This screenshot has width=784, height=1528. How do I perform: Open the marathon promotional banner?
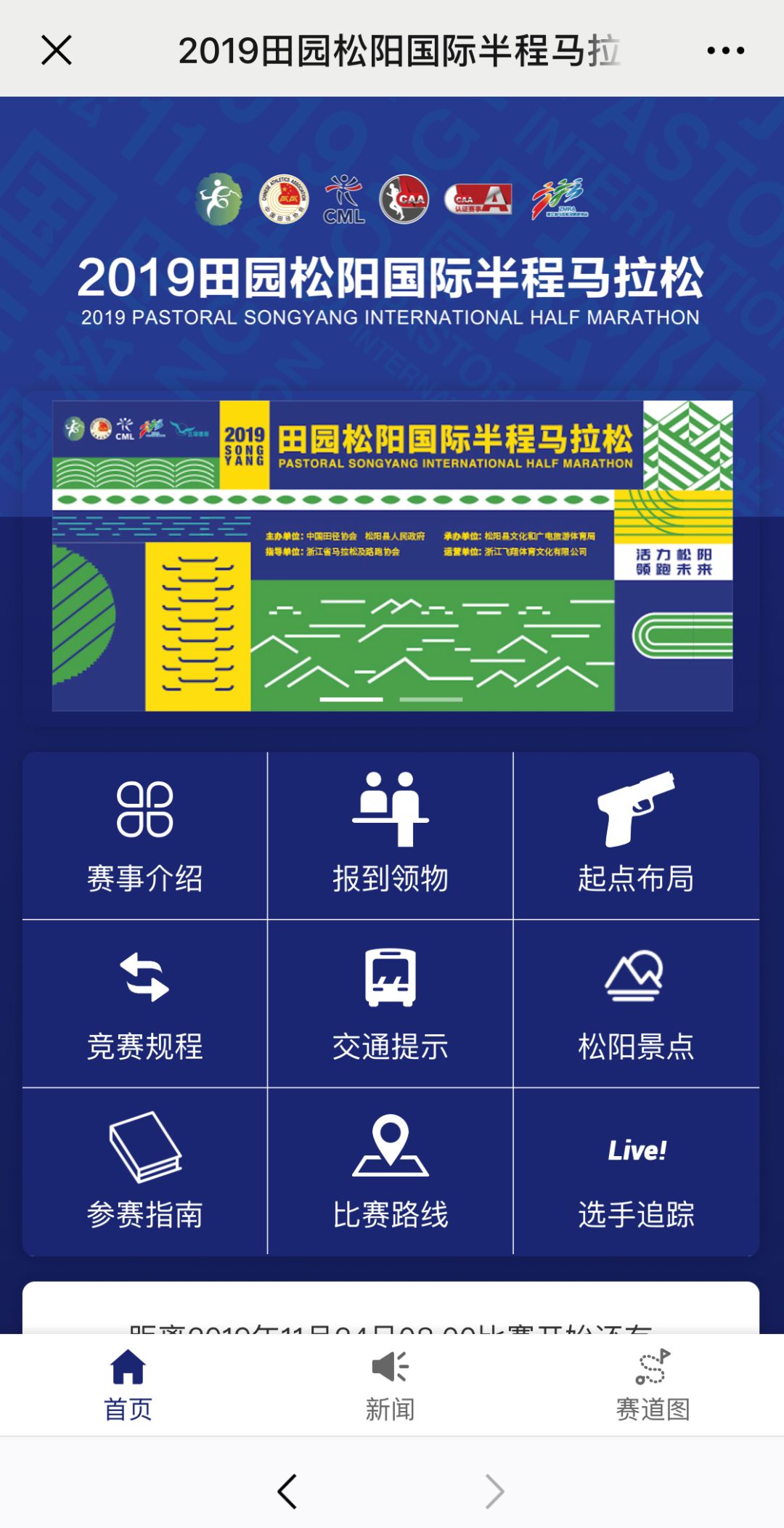point(392,556)
